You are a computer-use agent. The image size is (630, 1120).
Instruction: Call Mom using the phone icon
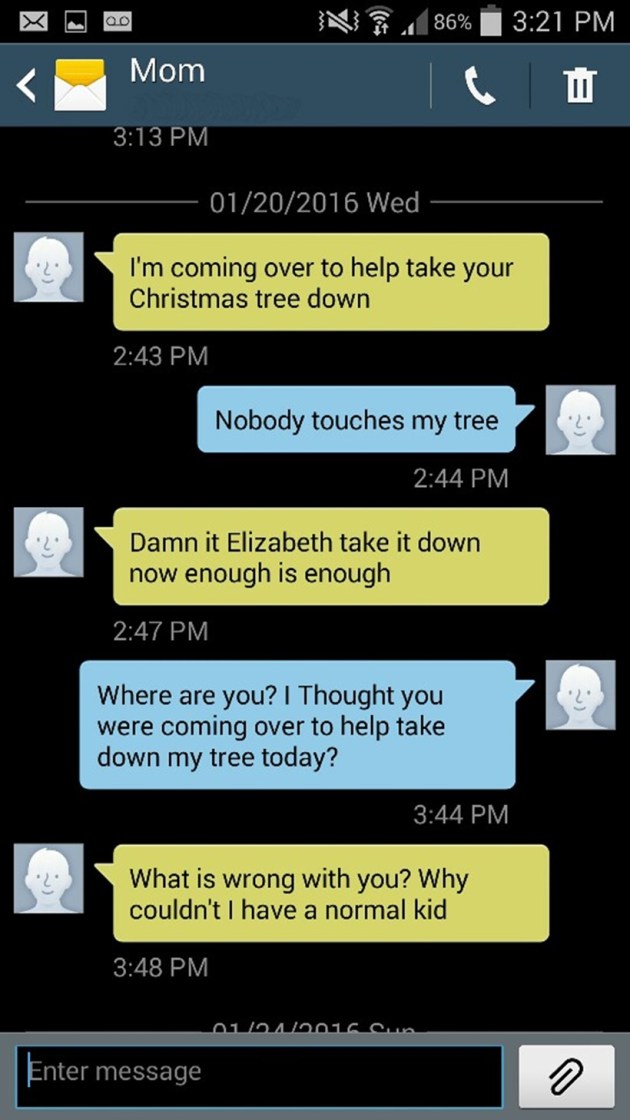[x=481, y=87]
